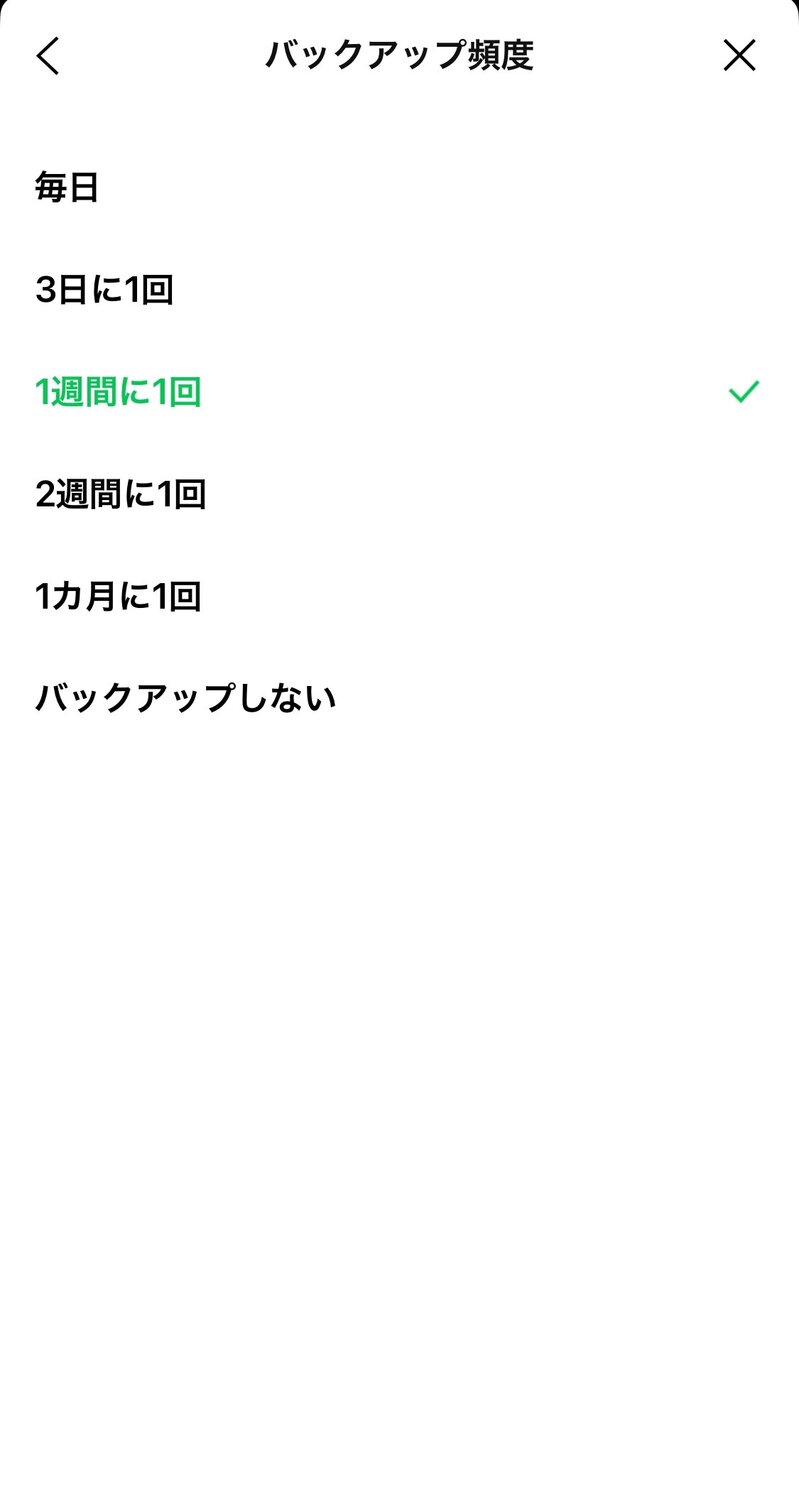Close backup frequency using top-right icon

pyautogui.click(x=739, y=56)
